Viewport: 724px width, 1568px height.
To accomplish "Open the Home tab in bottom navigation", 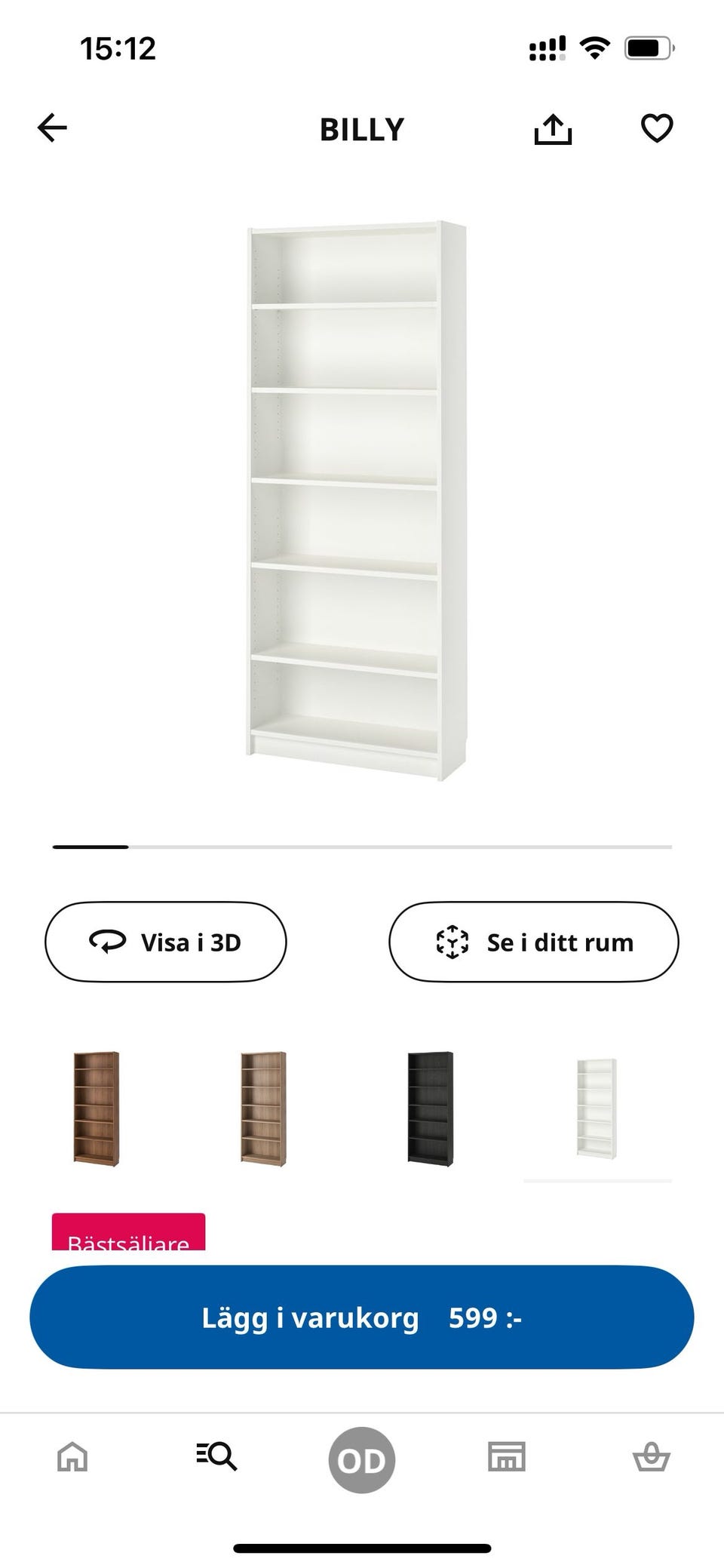I will pyautogui.click(x=72, y=1458).
